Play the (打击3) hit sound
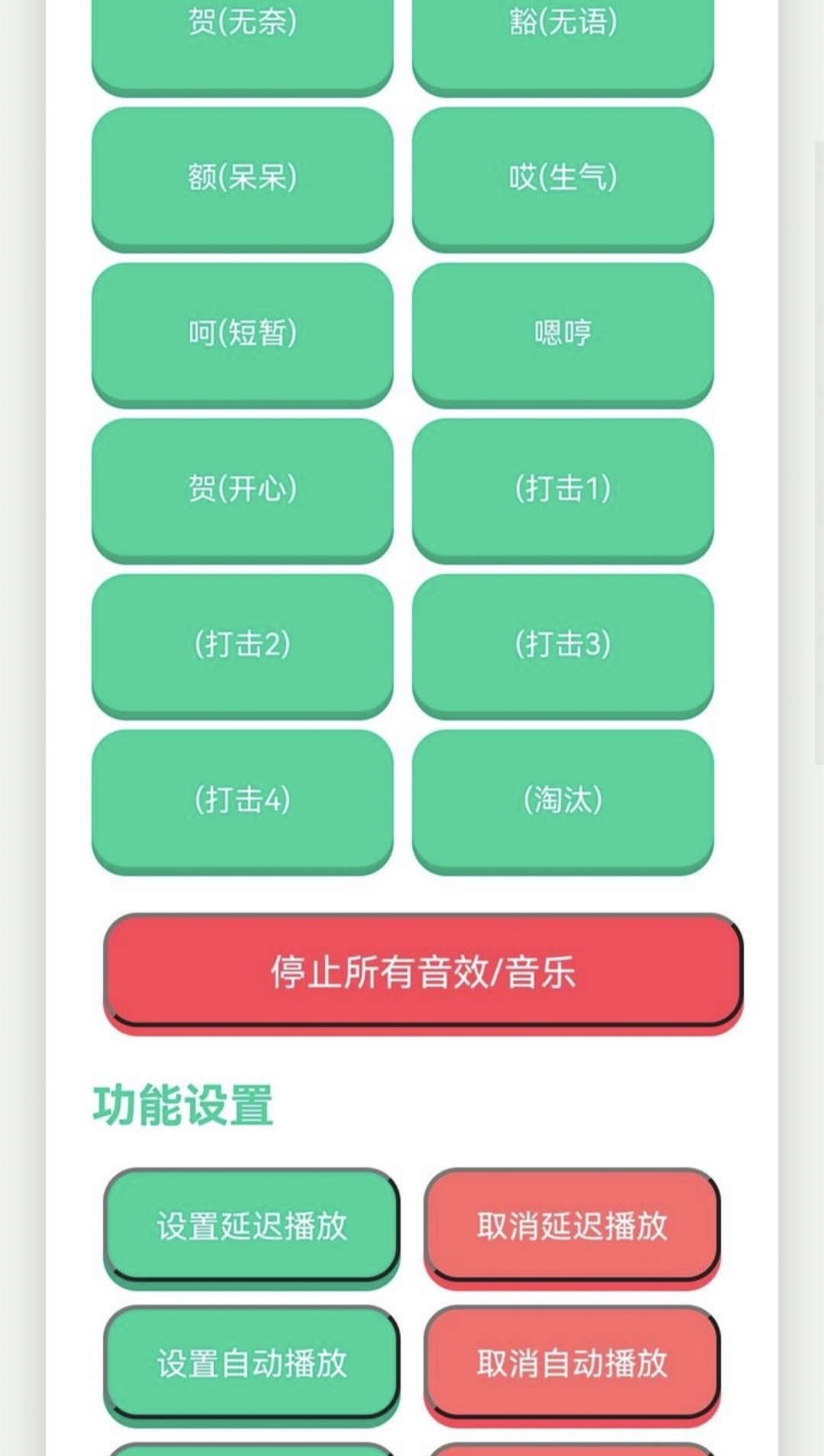Image resolution: width=824 pixels, height=1456 pixels. [562, 644]
